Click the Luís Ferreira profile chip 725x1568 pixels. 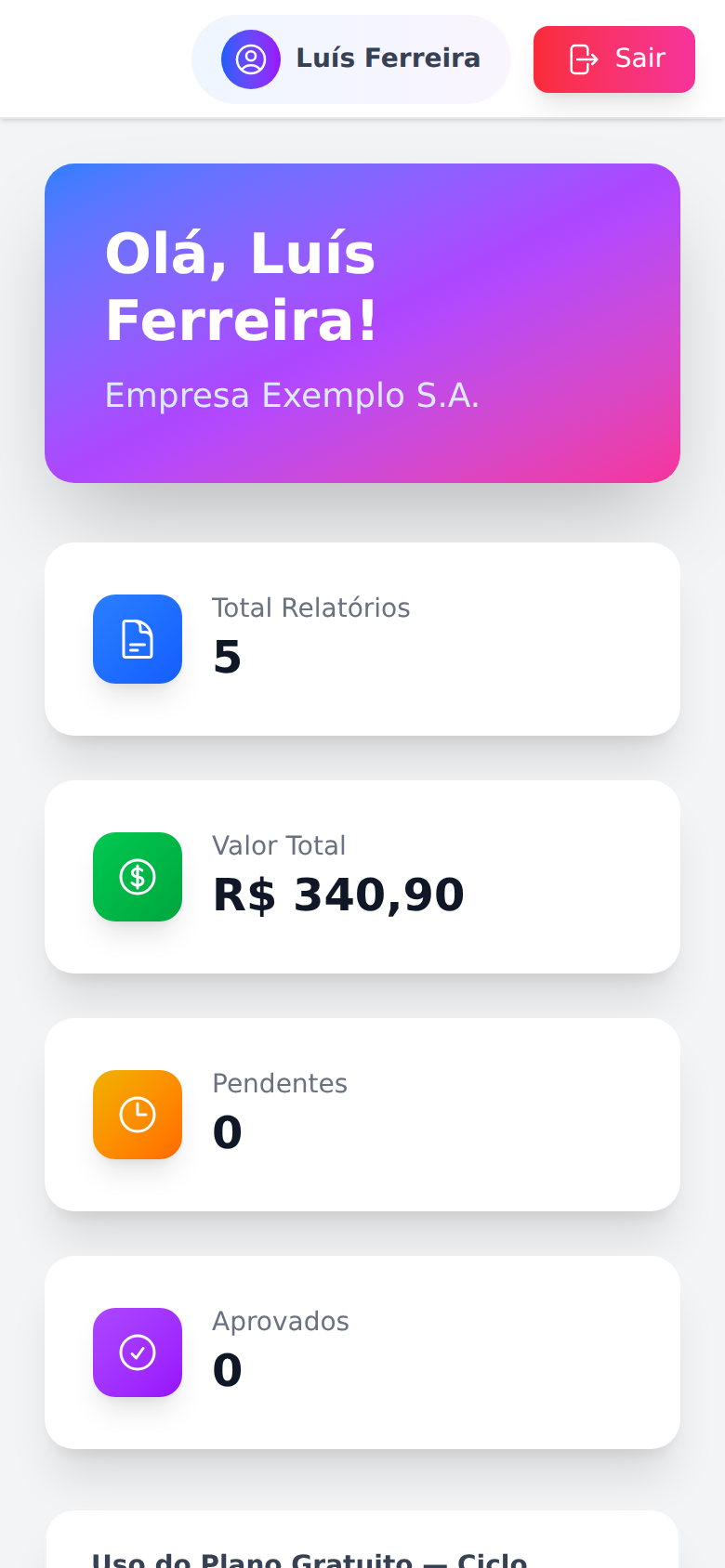[x=350, y=59]
